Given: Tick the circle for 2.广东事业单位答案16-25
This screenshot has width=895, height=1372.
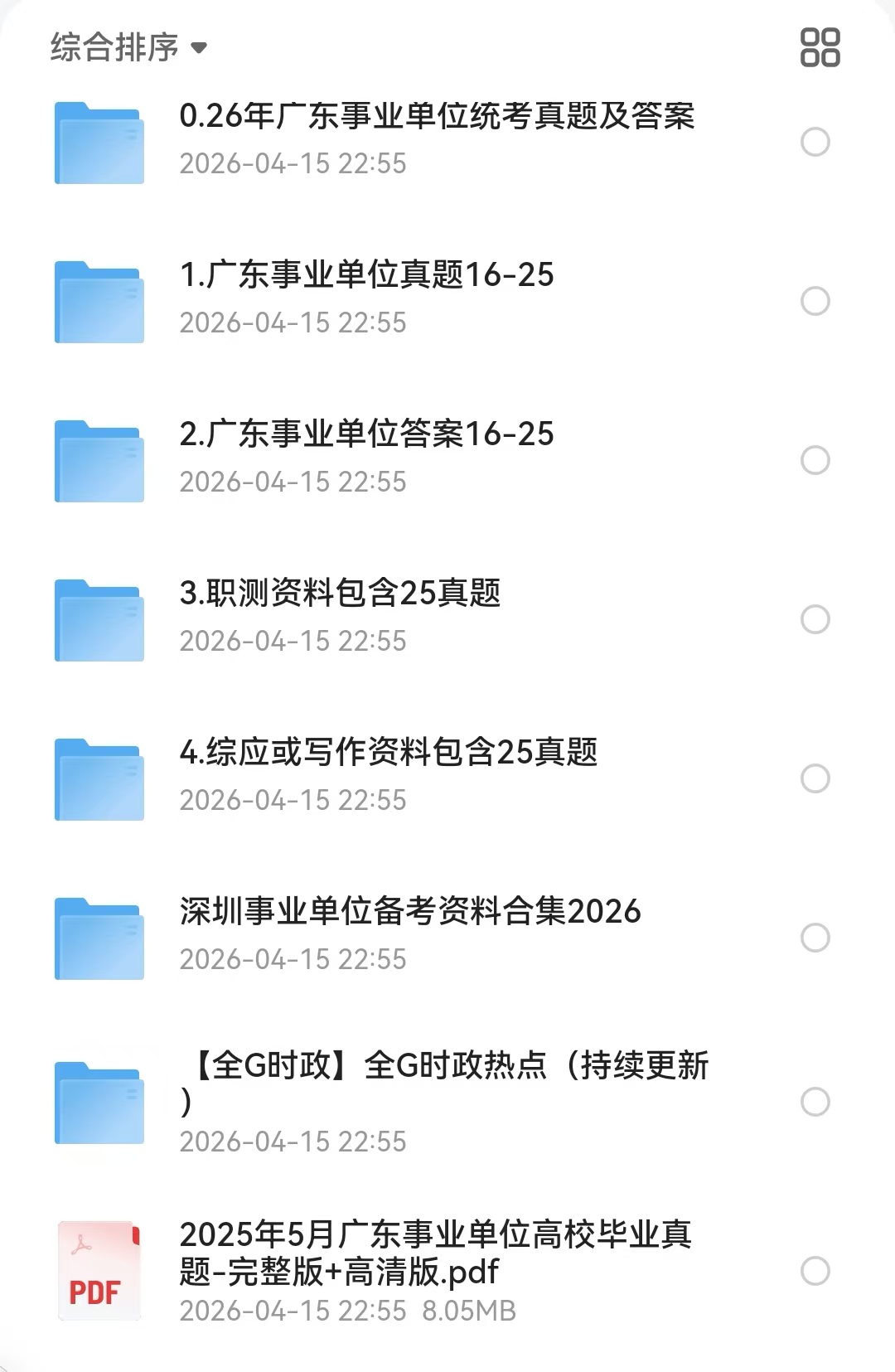Looking at the screenshot, I should coord(815,460).
